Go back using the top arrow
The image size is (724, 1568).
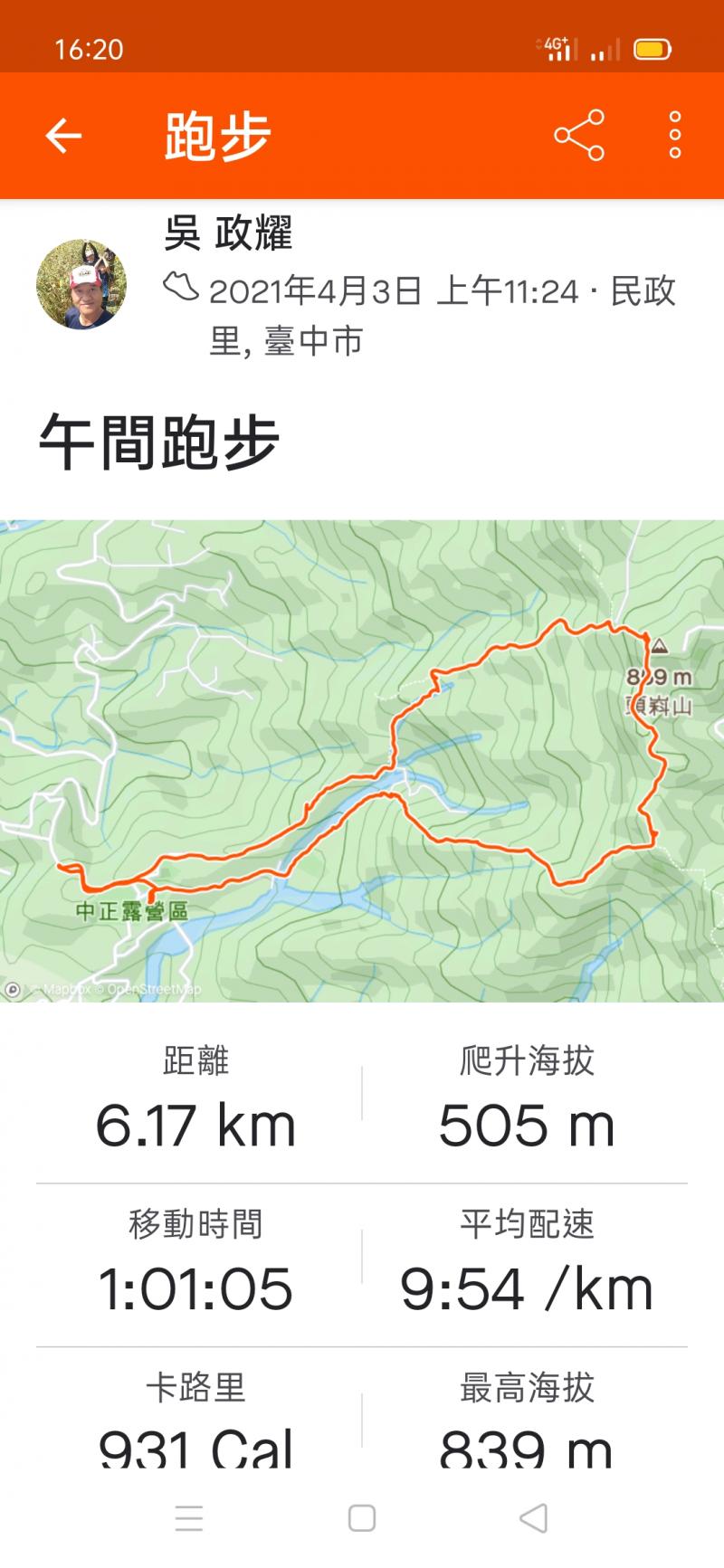(x=63, y=136)
